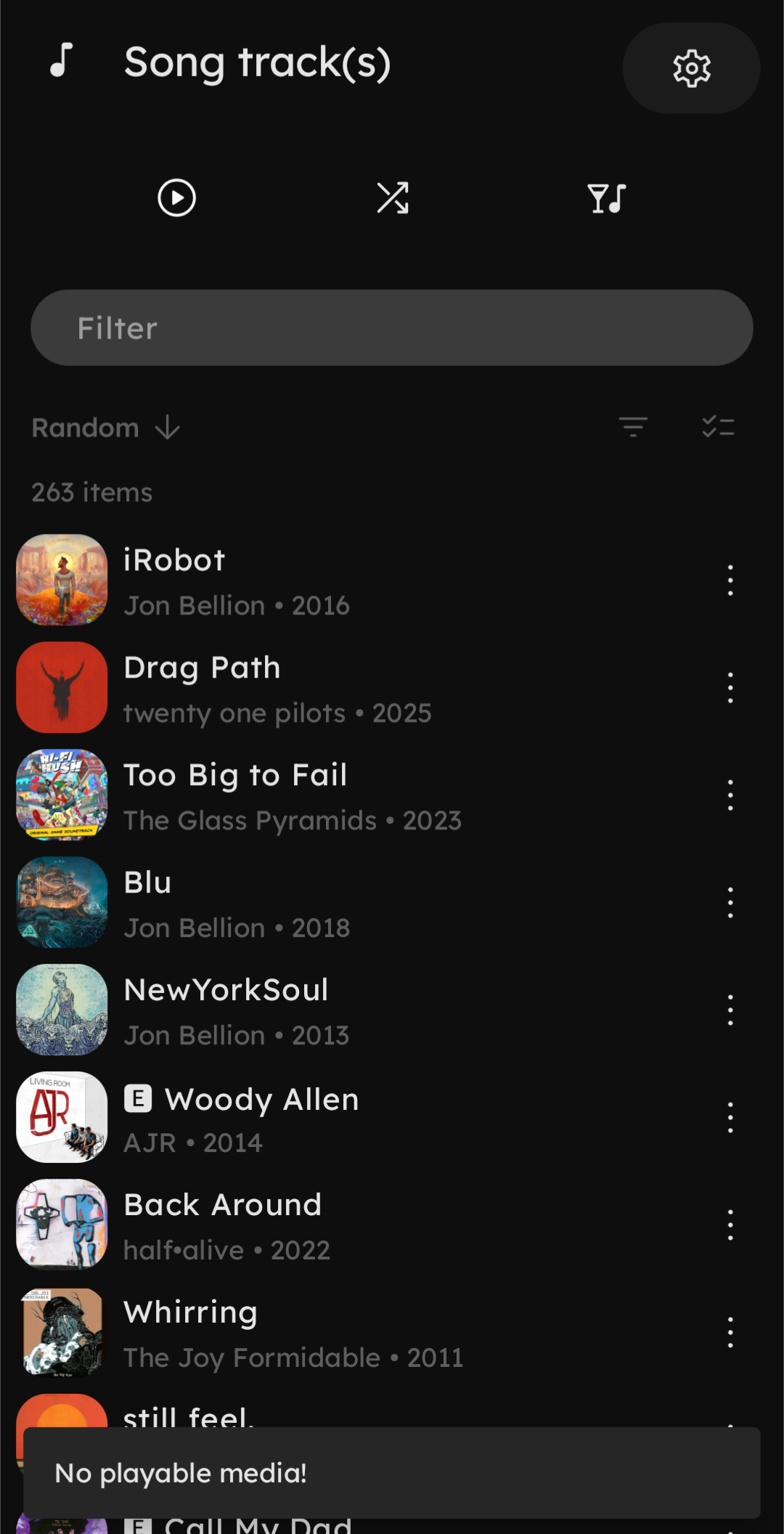Enable multi-select checklist mode
The height and width of the screenshot is (1534, 784).
[x=718, y=426]
